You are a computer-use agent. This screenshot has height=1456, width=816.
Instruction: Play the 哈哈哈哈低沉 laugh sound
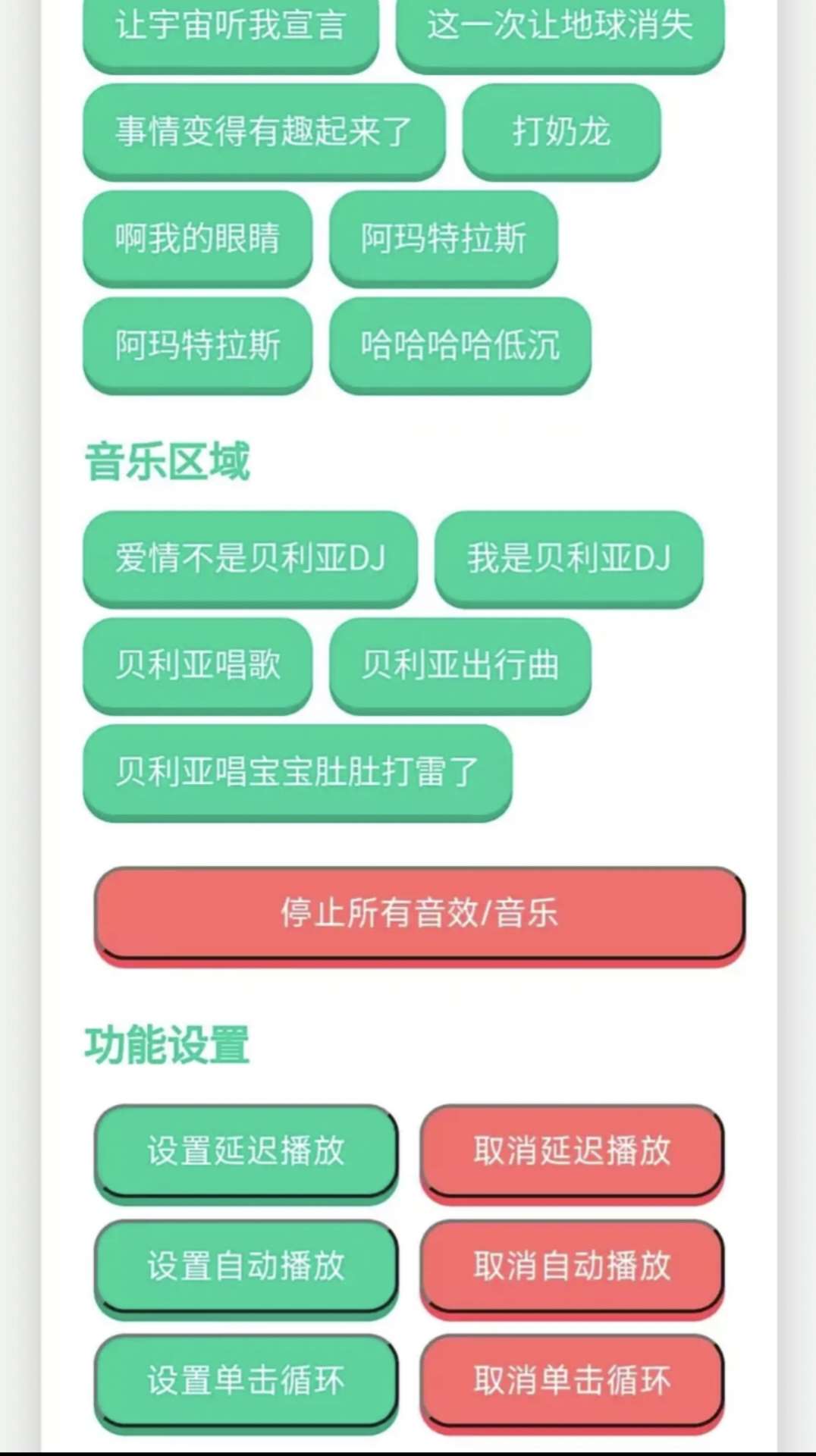[460, 347]
